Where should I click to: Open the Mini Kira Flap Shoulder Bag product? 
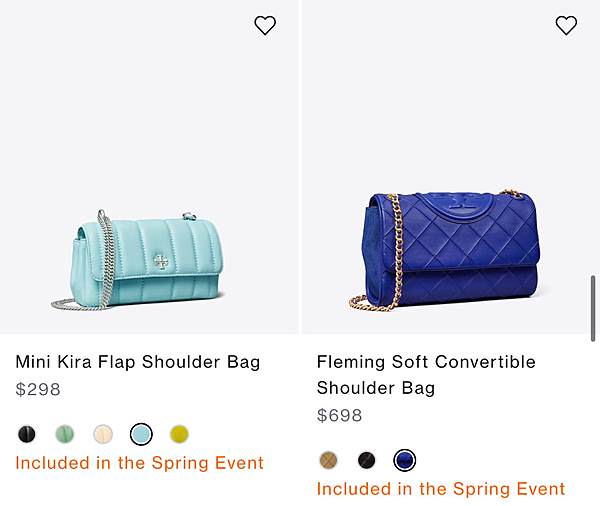(137, 362)
